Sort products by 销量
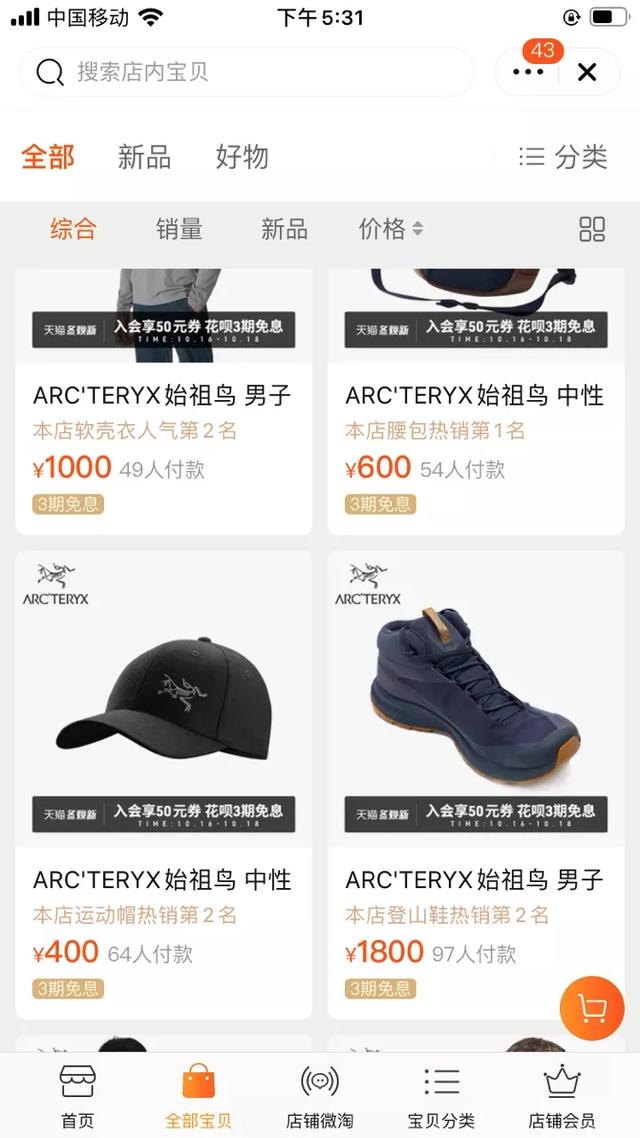This screenshot has width=640, height=1138. click(x=179, y=229)
